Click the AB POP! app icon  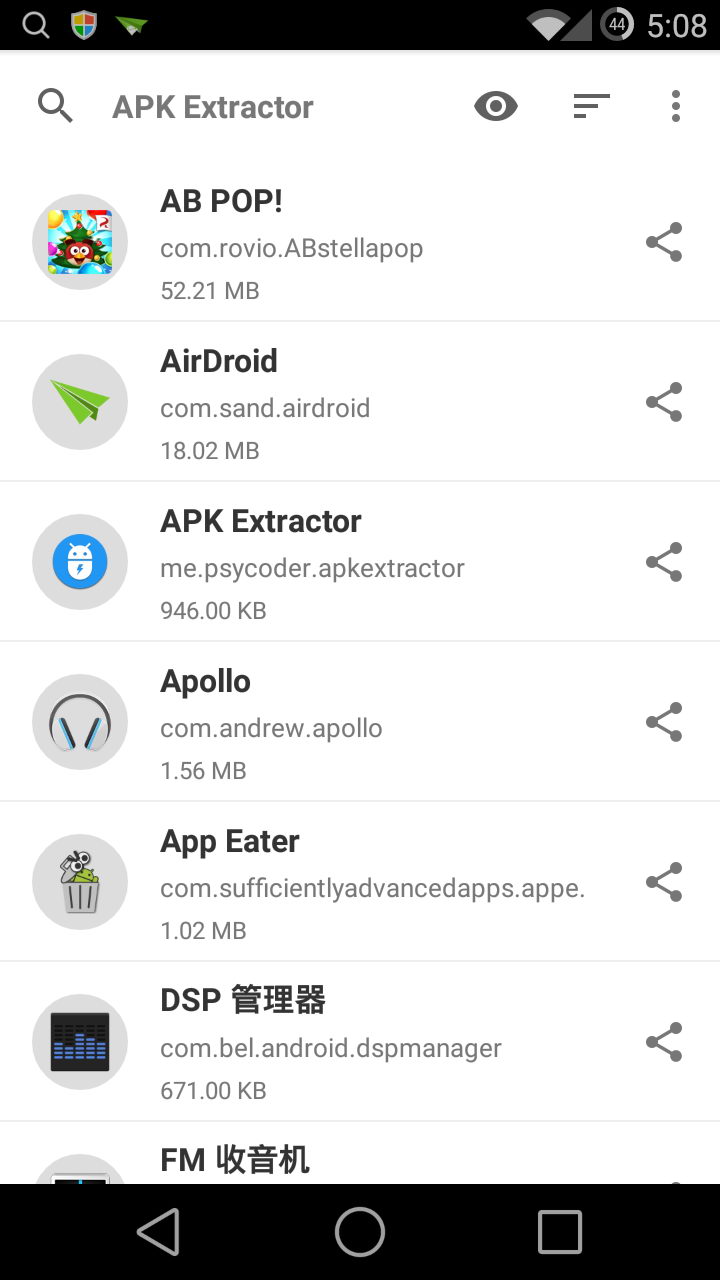tap(80, 241)
